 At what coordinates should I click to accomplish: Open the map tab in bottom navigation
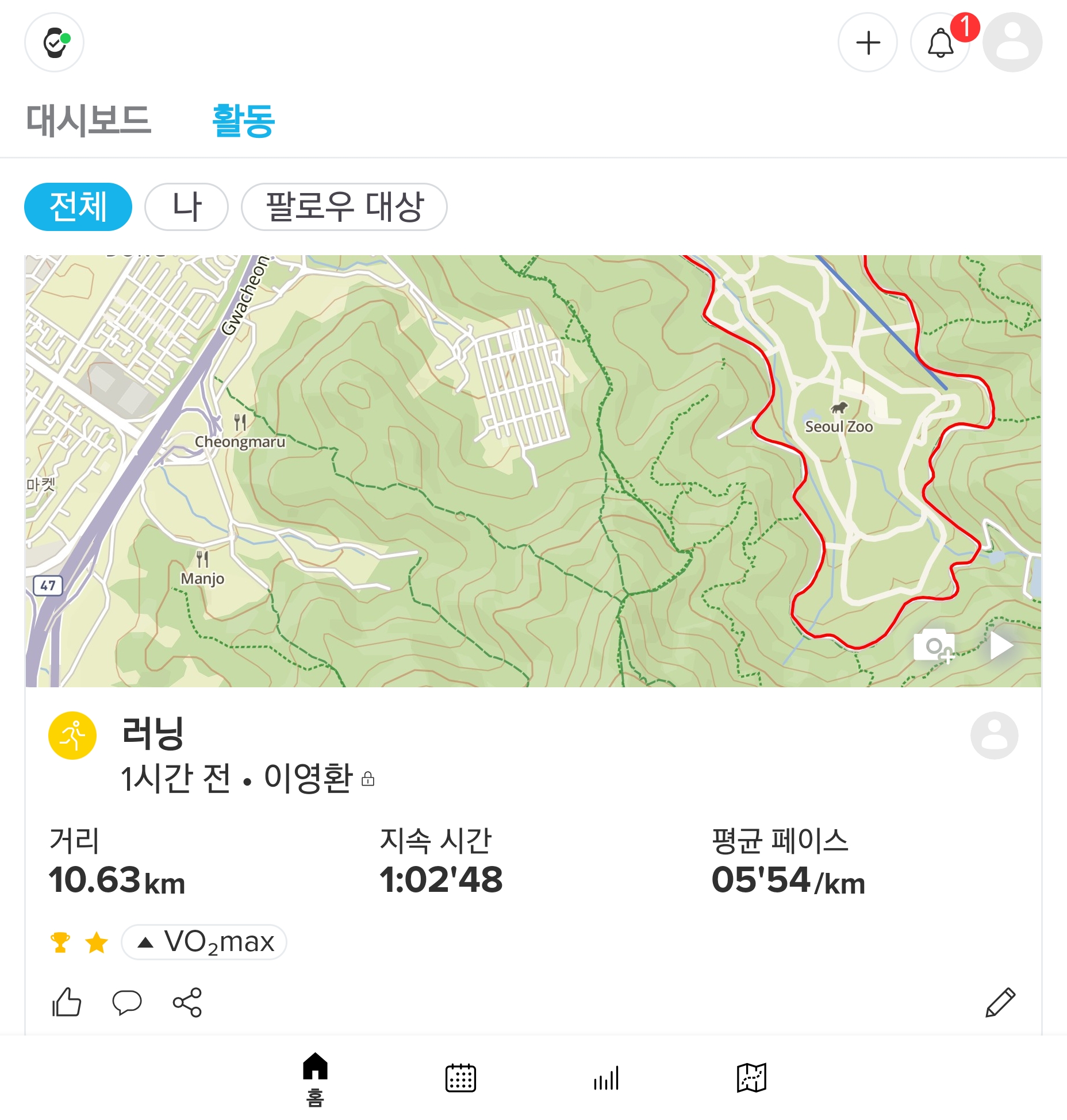pyautogui.click(x=751, y=1078)
